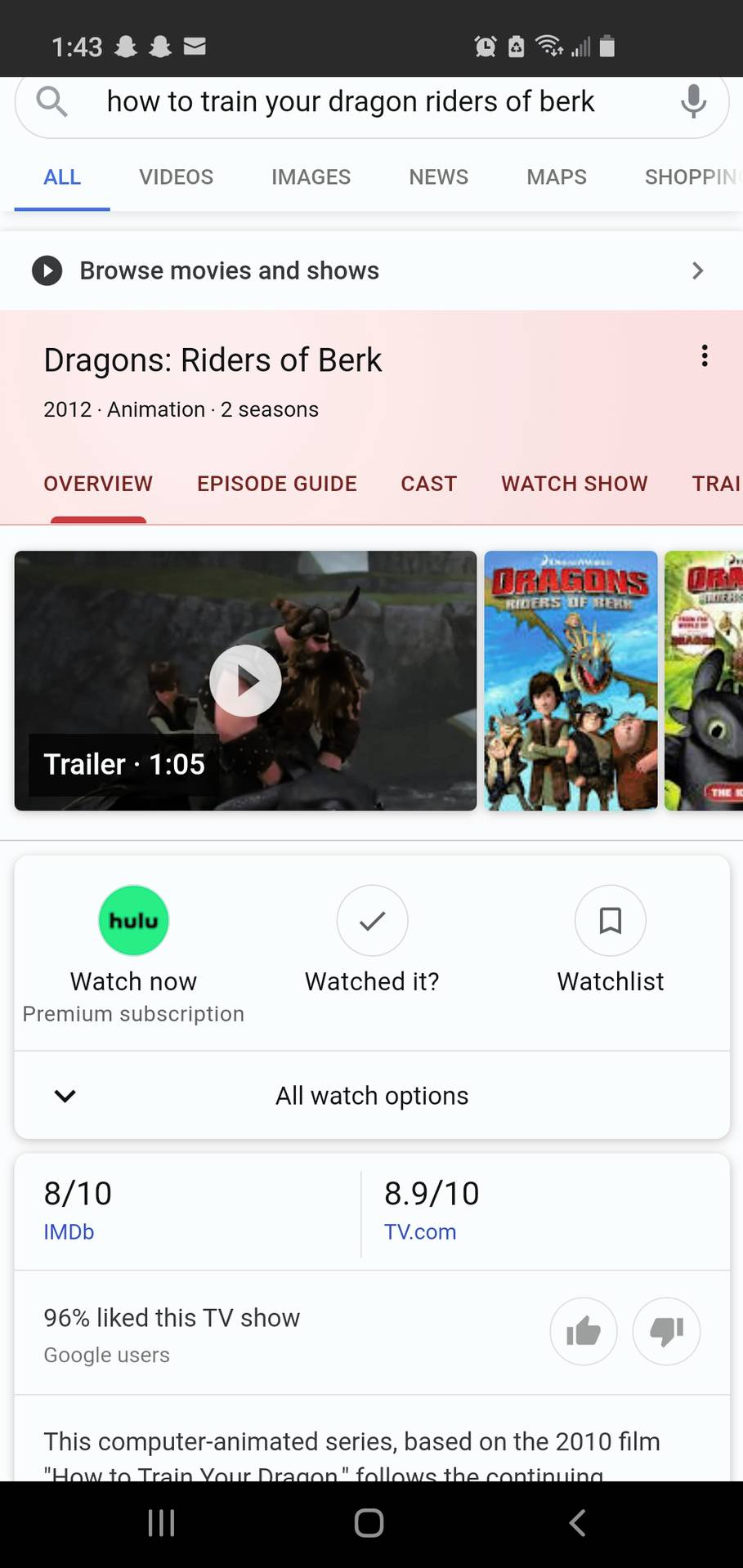Play the 1:05 trailer video
Image resolution: width=743 pixels, height=1568 pixels.
(x=245, y=681)
